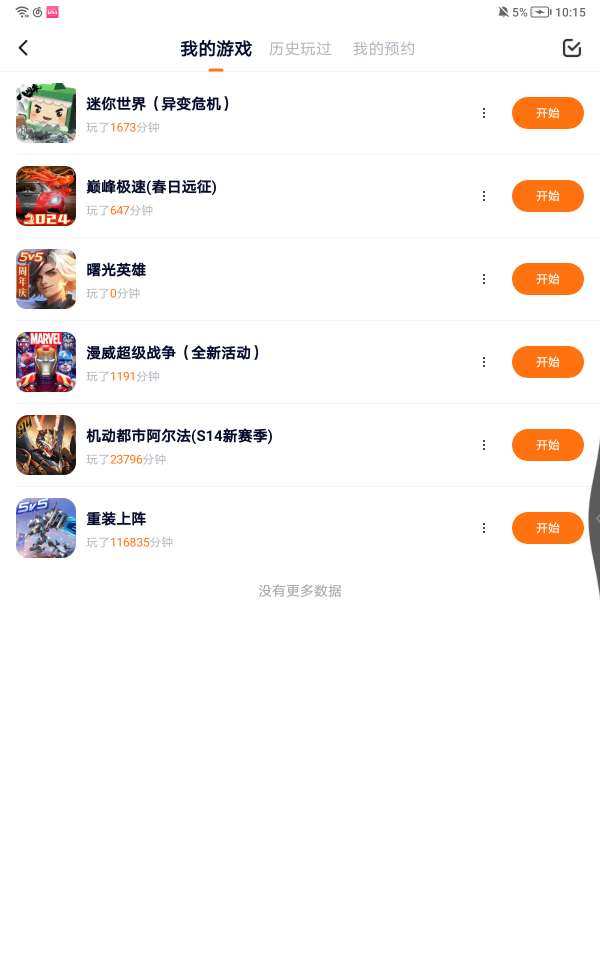This screenshot has height=960, width=600.
Task: Open the multi-select edit checkbox icon
Action: 572,48
